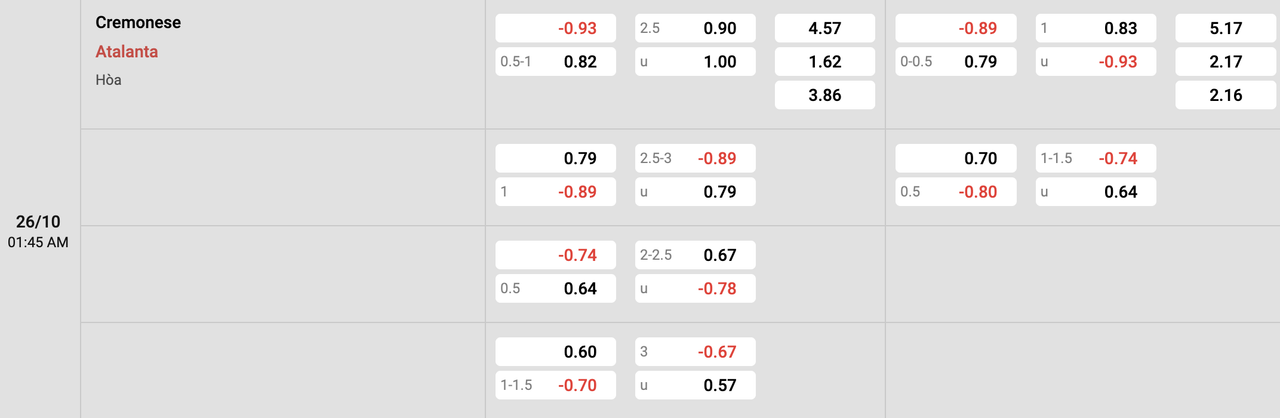Select over 2-2.5 goals at 0.67
This screenshot has height=418, width=1280.
click(x=696, y=255)
